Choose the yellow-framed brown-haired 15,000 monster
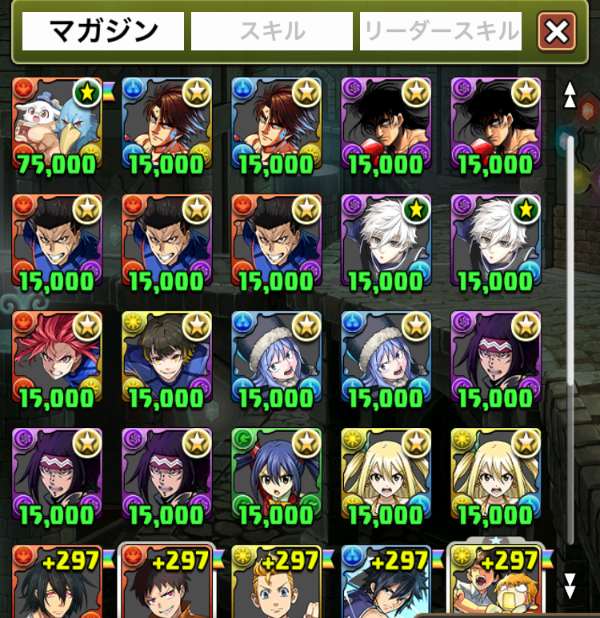The height and width of the screenshot is (618, 600). (166, 358)
